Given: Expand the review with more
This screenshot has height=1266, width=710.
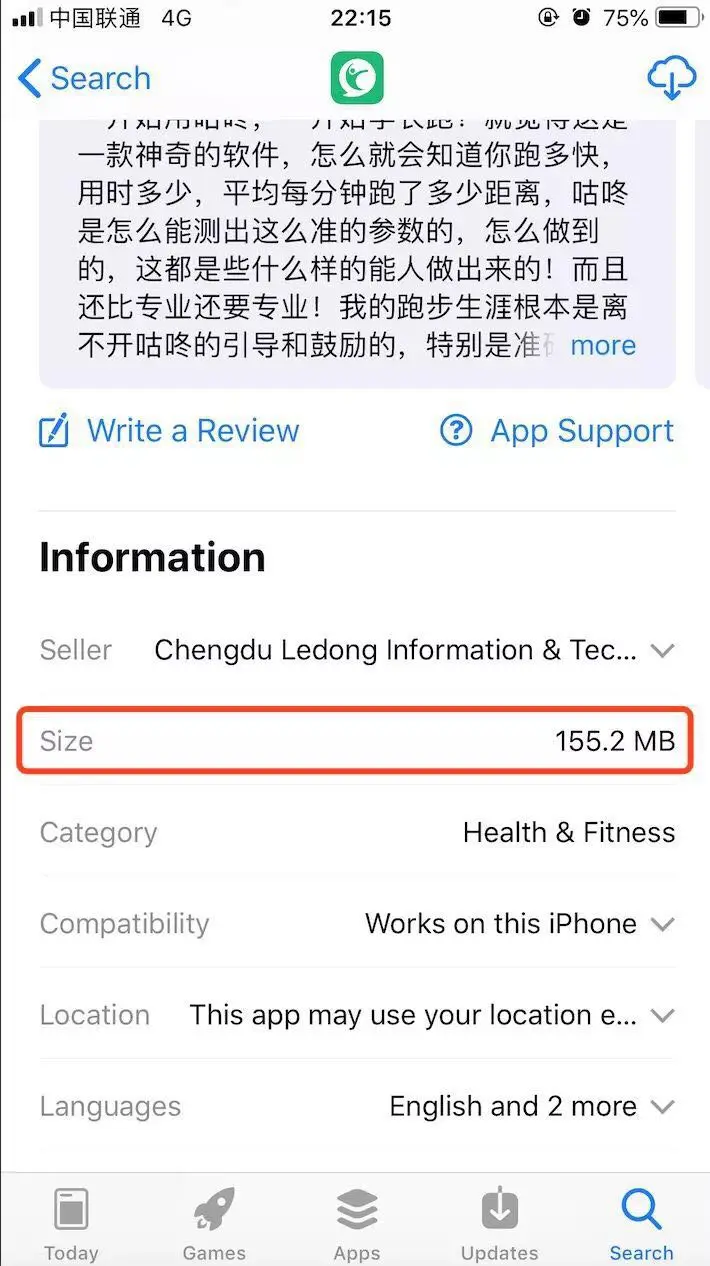Looking at the screenshot, I should pyautogui.click(x=602, y=346).
